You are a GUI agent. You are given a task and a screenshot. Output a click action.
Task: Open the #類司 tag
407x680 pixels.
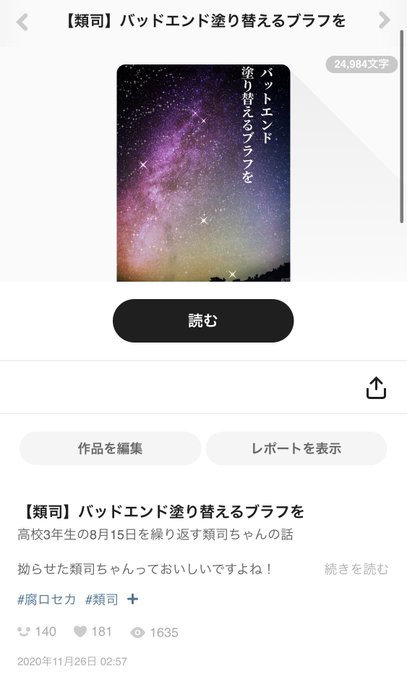pos(102,599)
